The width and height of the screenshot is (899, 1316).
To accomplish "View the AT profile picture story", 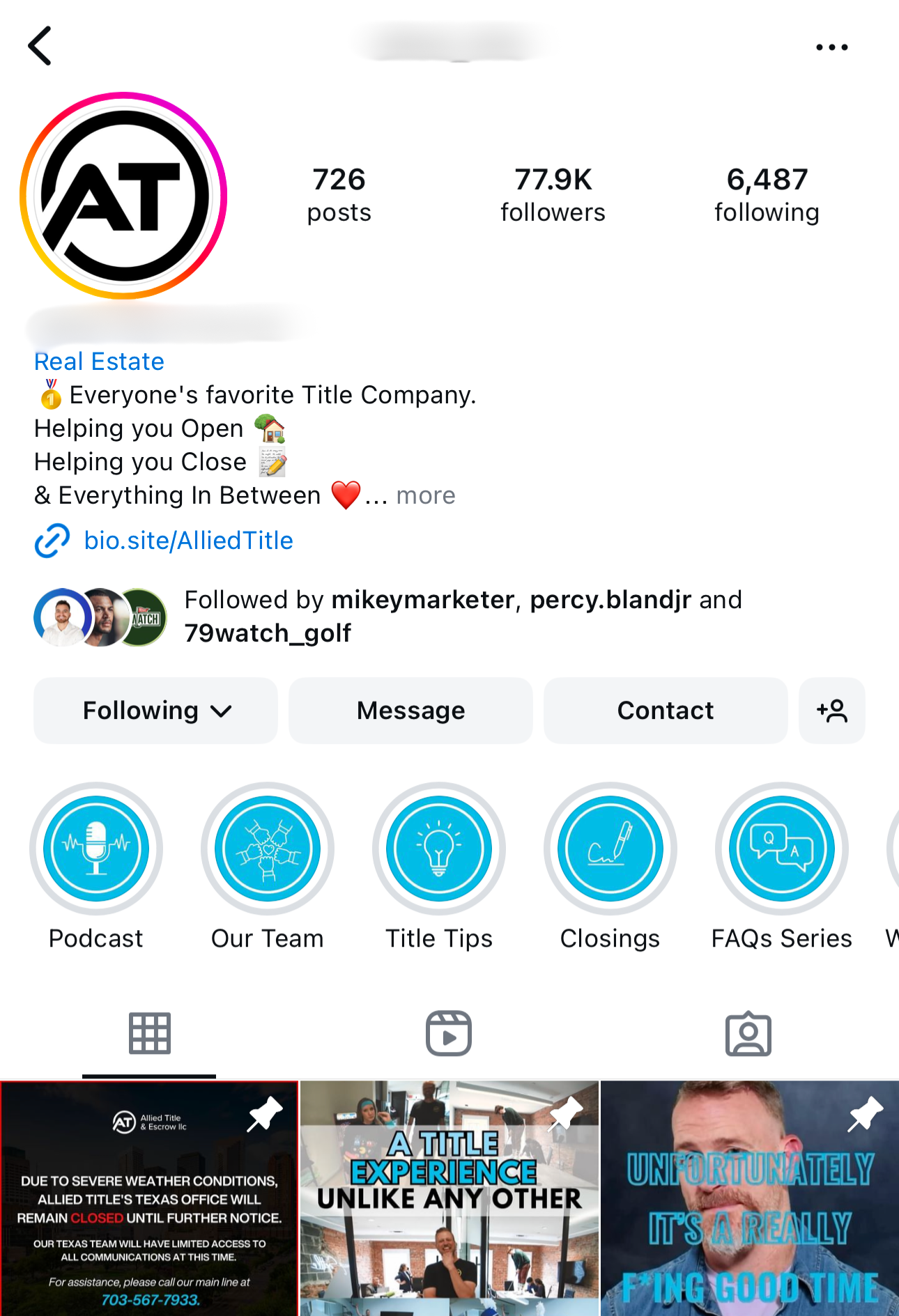I will tap(124, 196).
